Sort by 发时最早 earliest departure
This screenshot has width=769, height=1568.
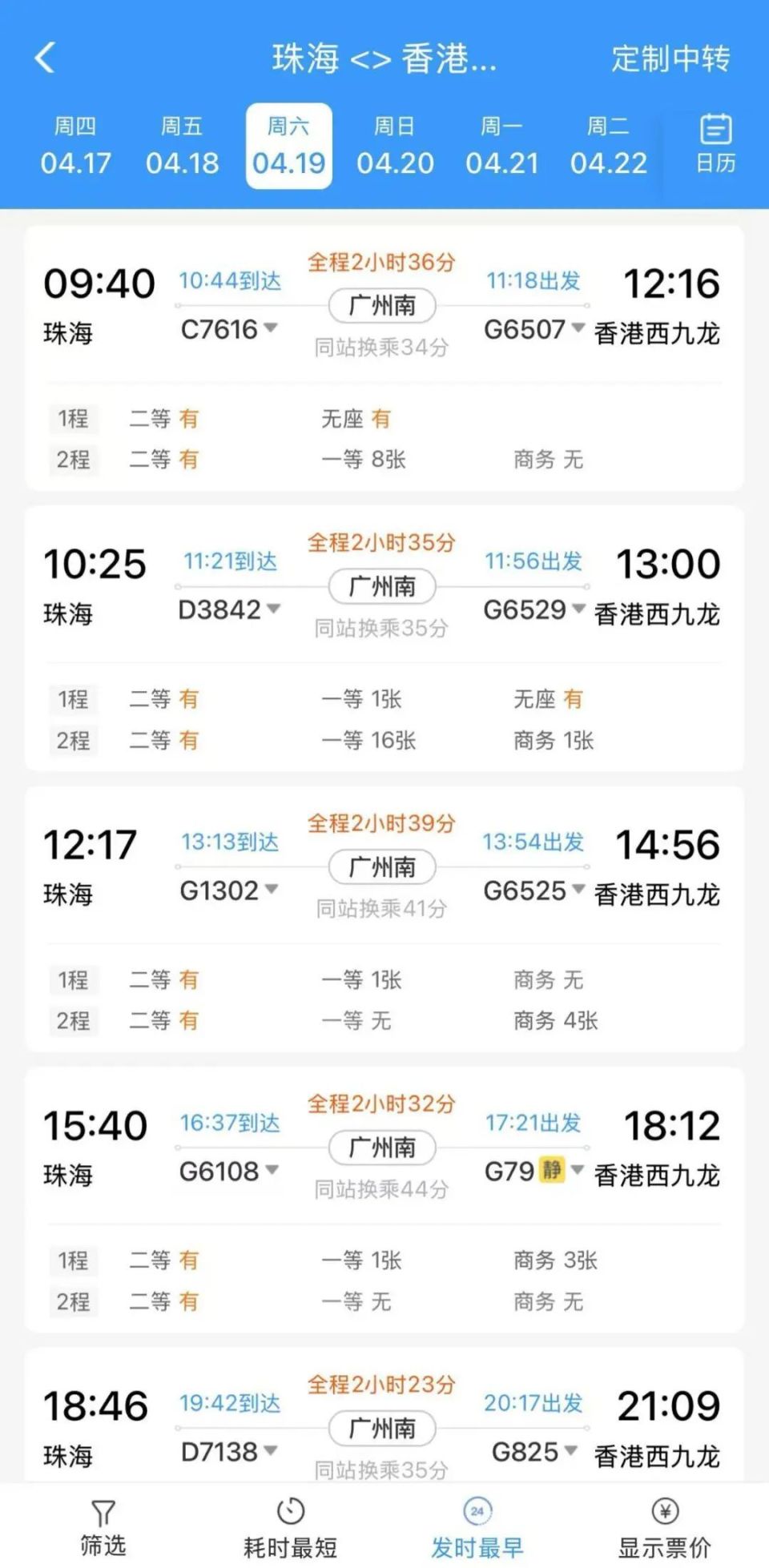tap(477, 1528)
